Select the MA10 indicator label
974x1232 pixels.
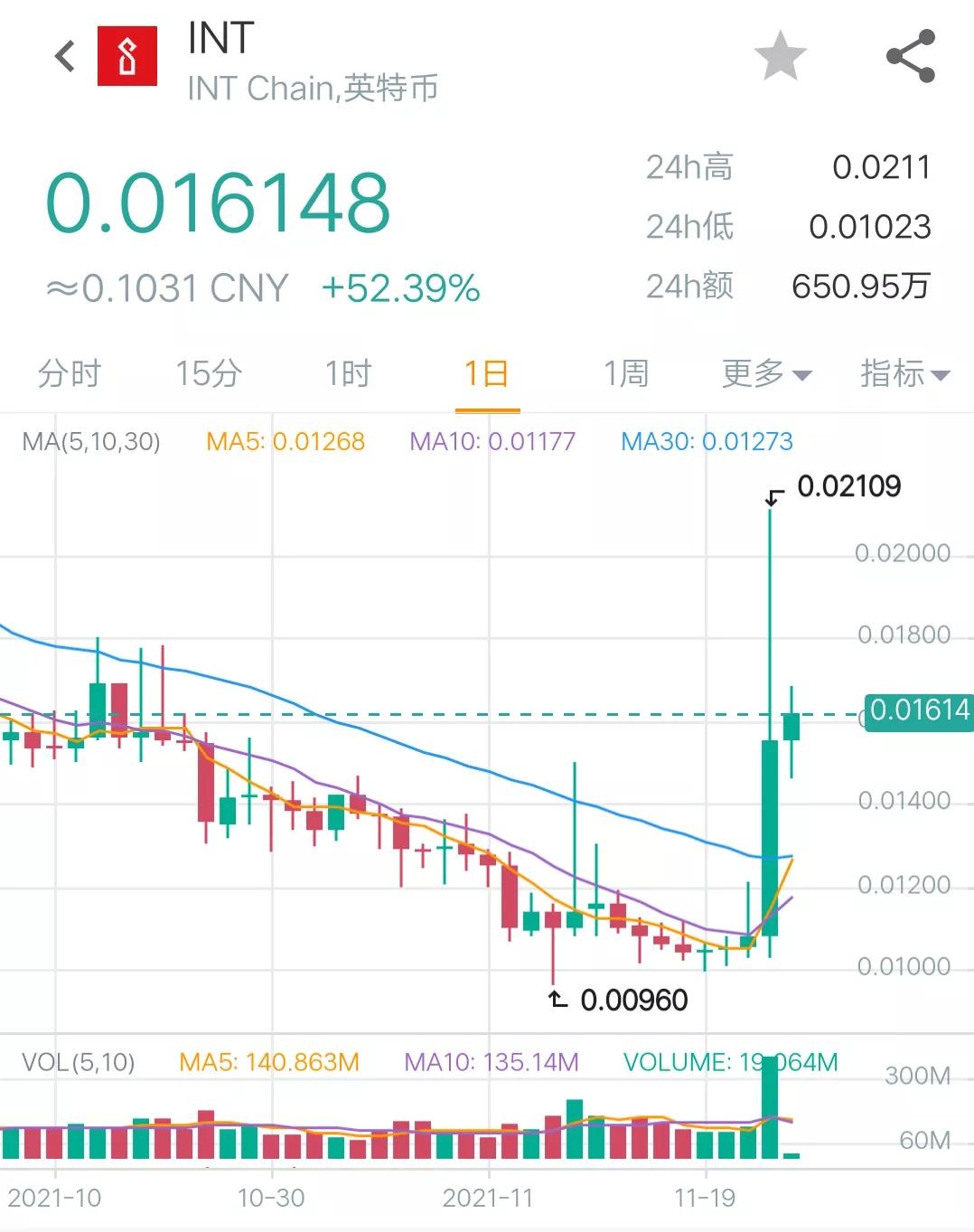pyautogui.click(x=492, y=443)
